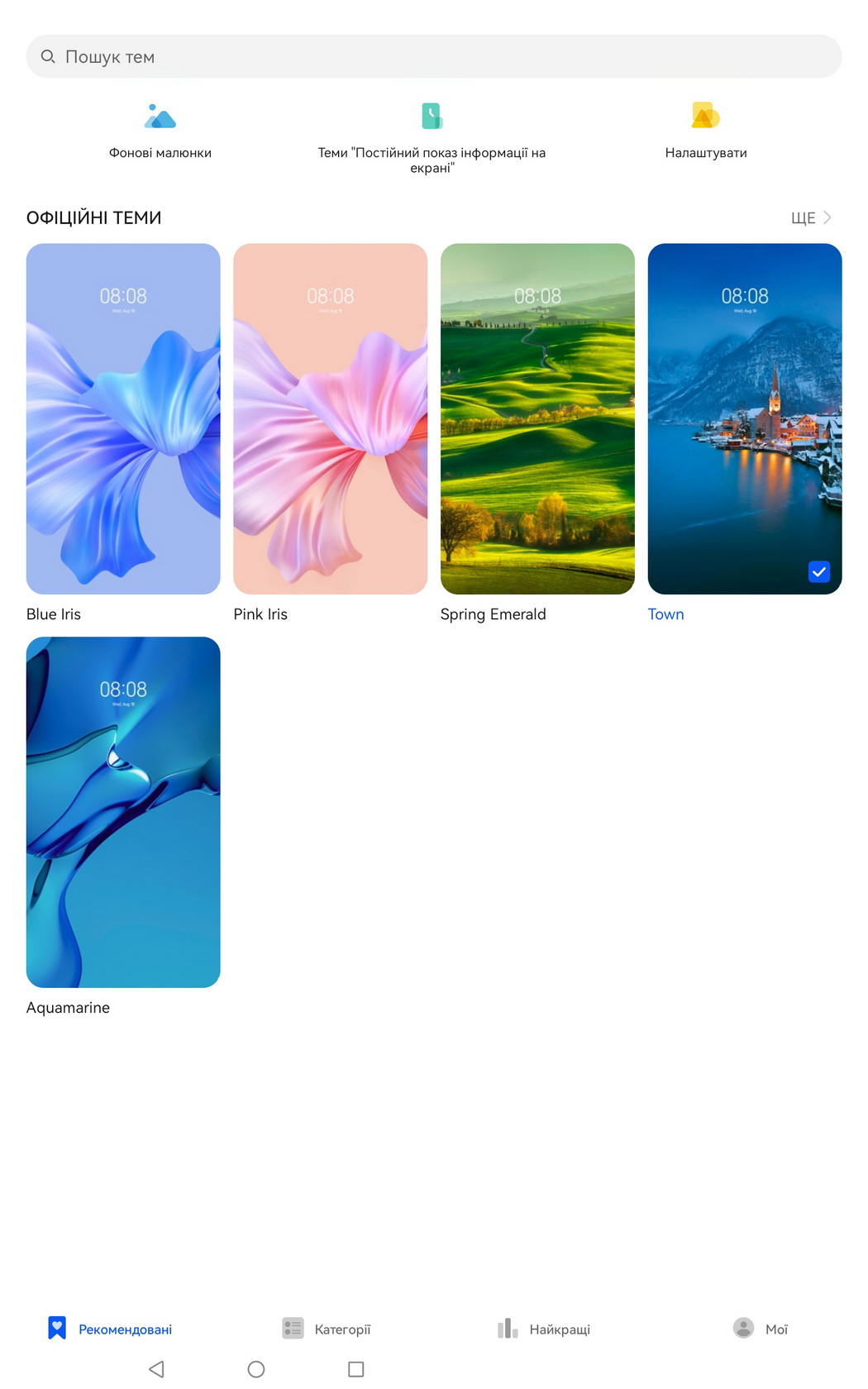The image size is (868, 1389).
Task: Switch to the Категорії tab
Action: tap(327, 1329)
